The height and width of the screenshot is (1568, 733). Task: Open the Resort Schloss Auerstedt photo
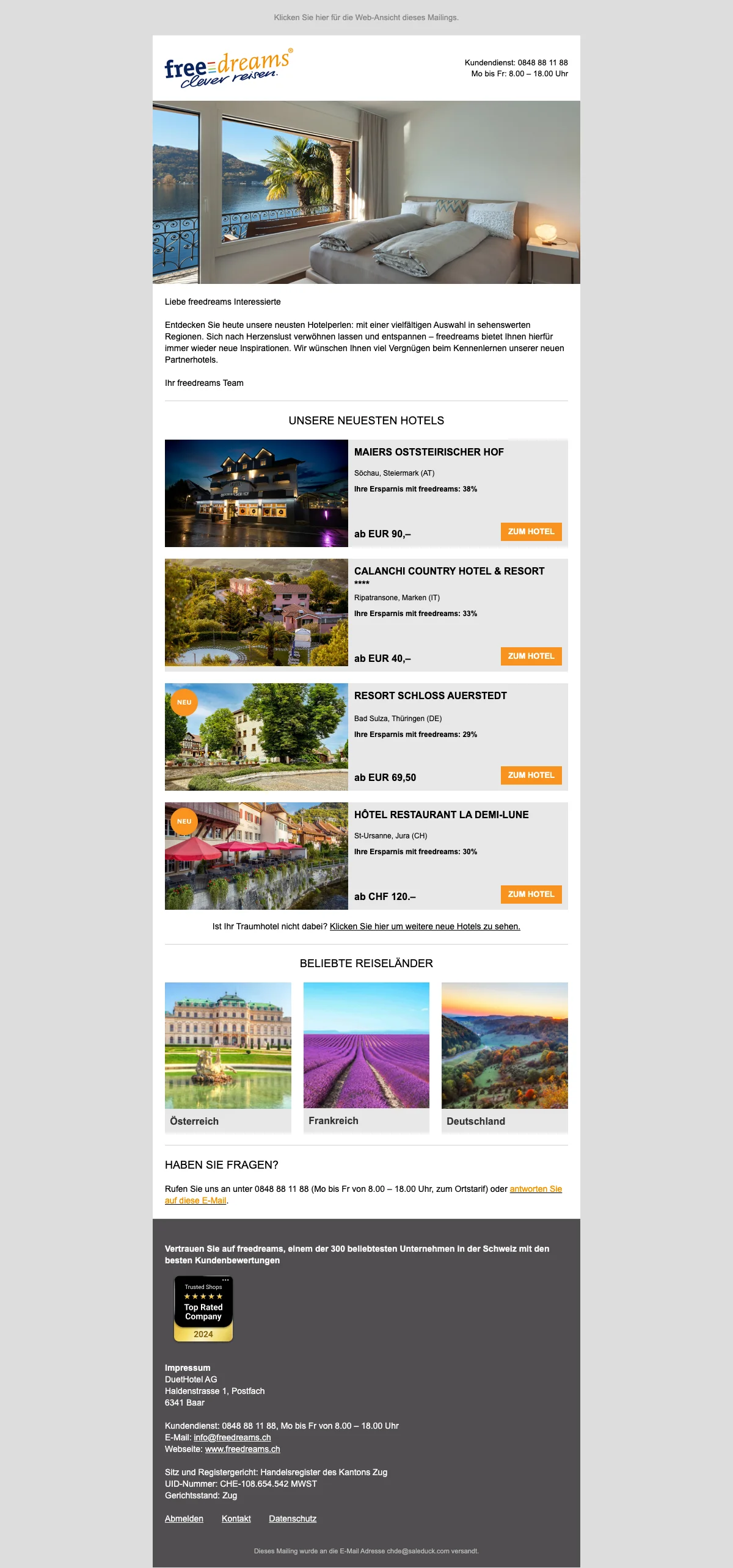[x=256, y=737]
